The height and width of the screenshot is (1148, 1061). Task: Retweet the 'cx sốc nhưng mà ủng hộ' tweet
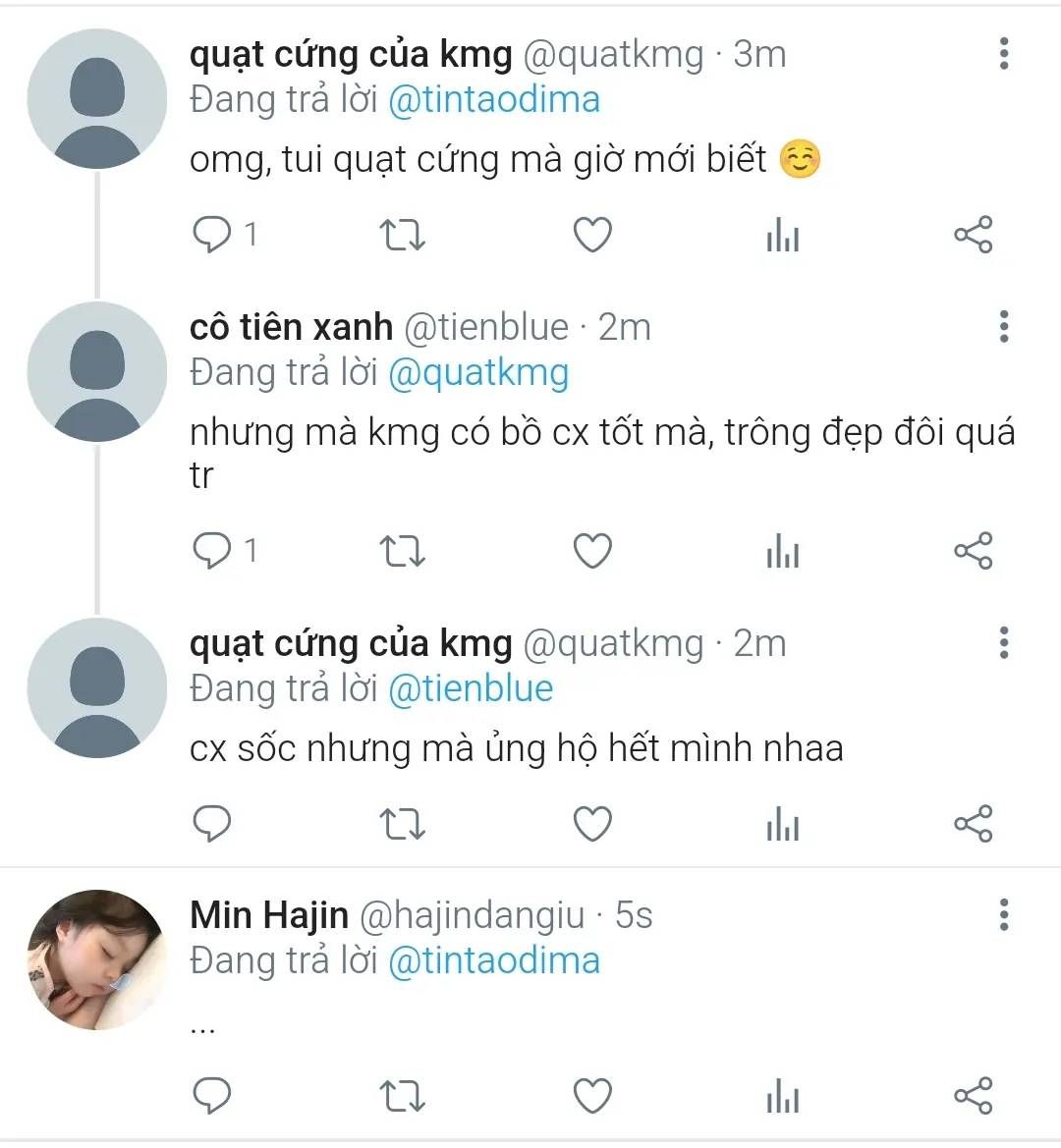tap(402, 824)
